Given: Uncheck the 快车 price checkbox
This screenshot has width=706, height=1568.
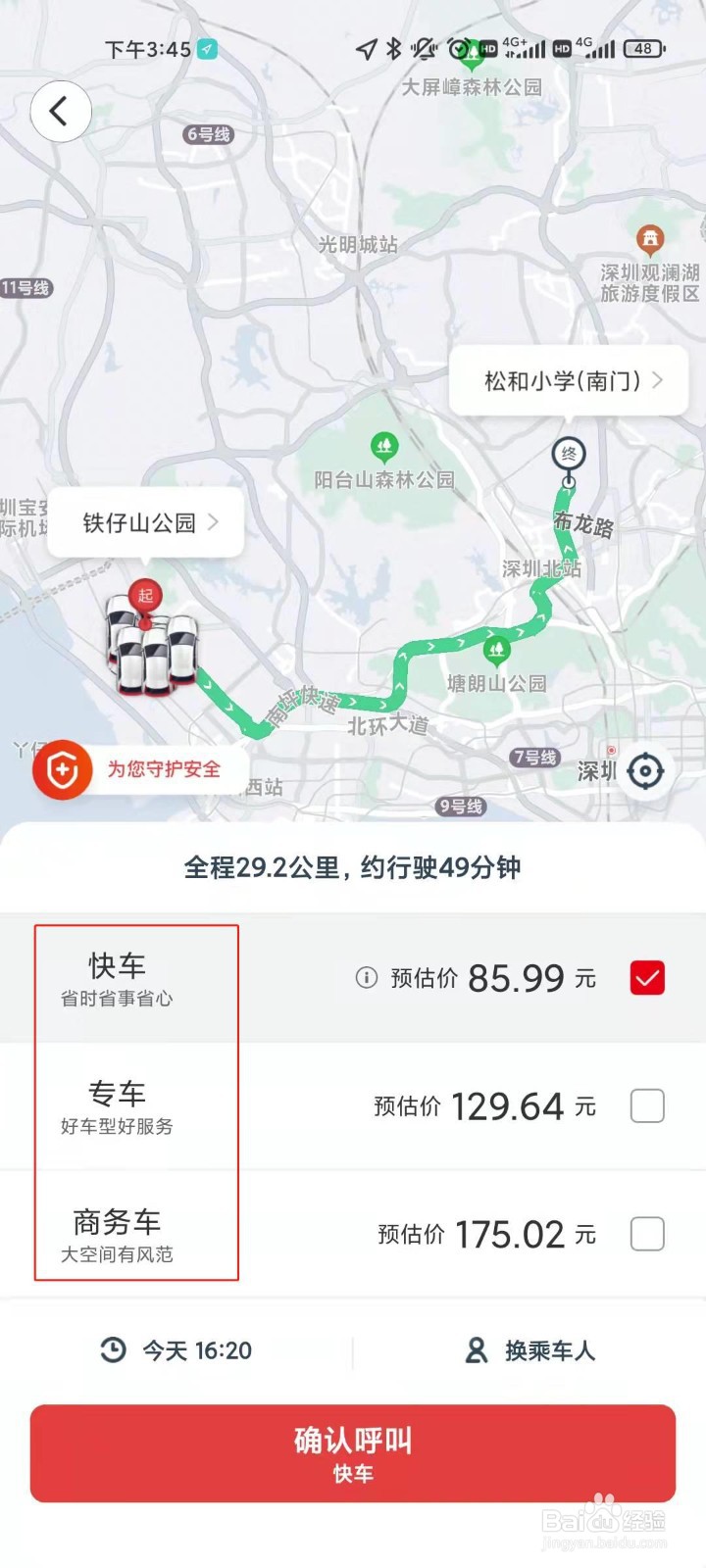Looking at the screenshot, I should (646, 978).
